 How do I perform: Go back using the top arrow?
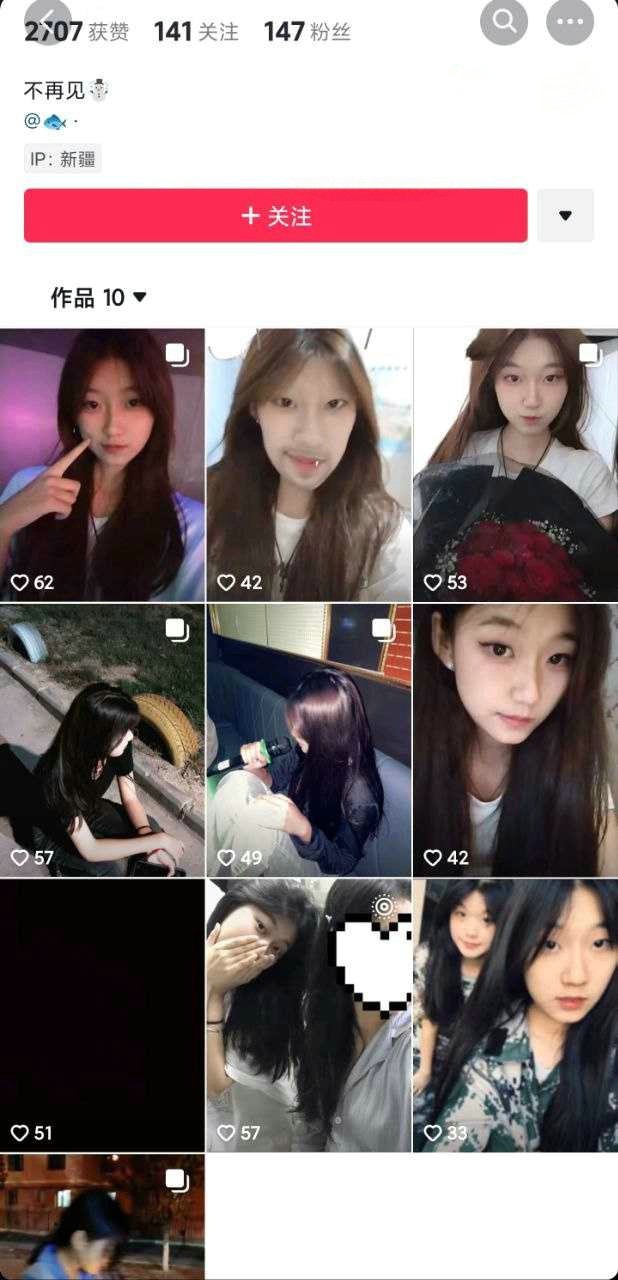[x=47, y=20]
